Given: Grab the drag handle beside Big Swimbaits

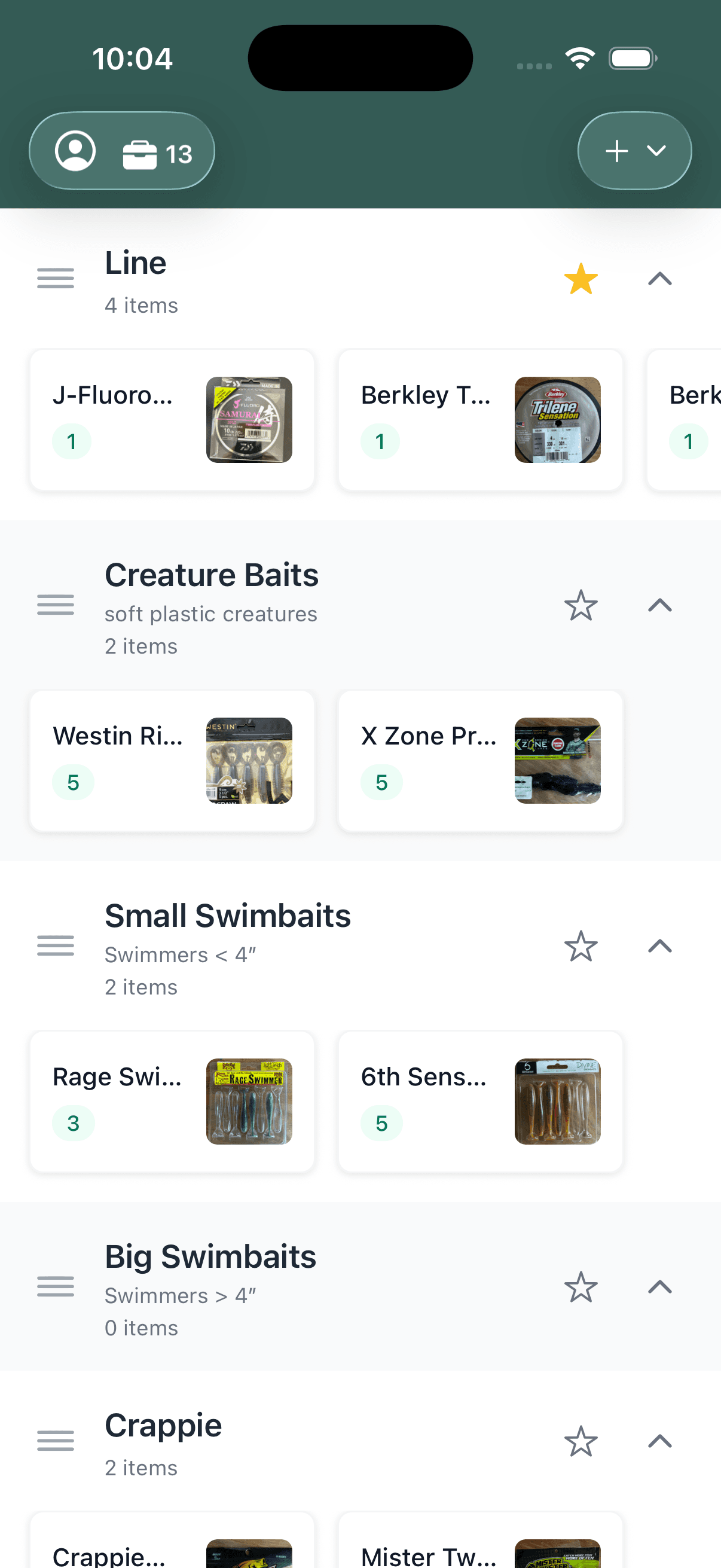Looking at the screenshot, I should point(56,1286).
